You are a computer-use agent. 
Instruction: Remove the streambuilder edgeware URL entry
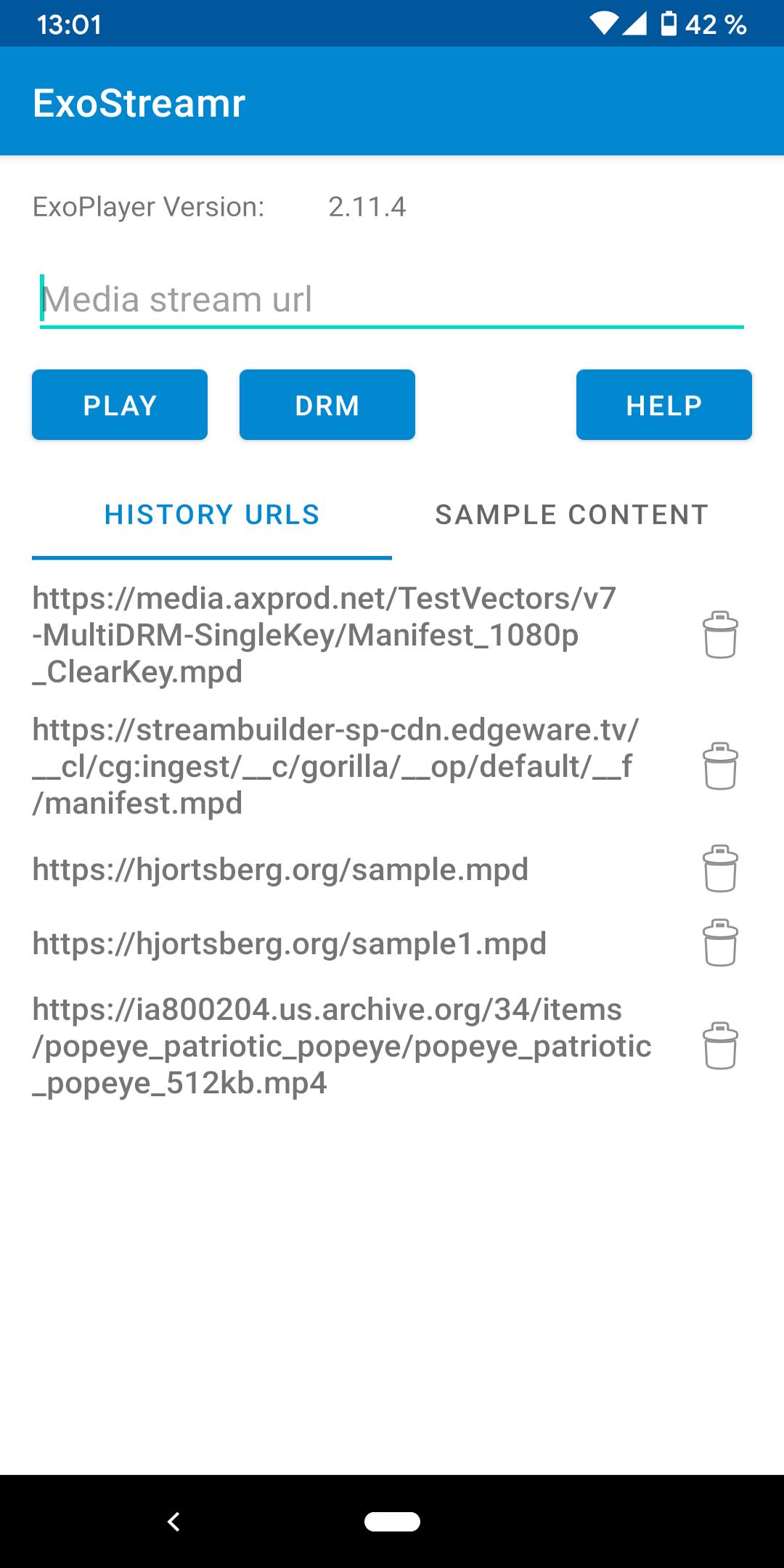tap(720, 766)
